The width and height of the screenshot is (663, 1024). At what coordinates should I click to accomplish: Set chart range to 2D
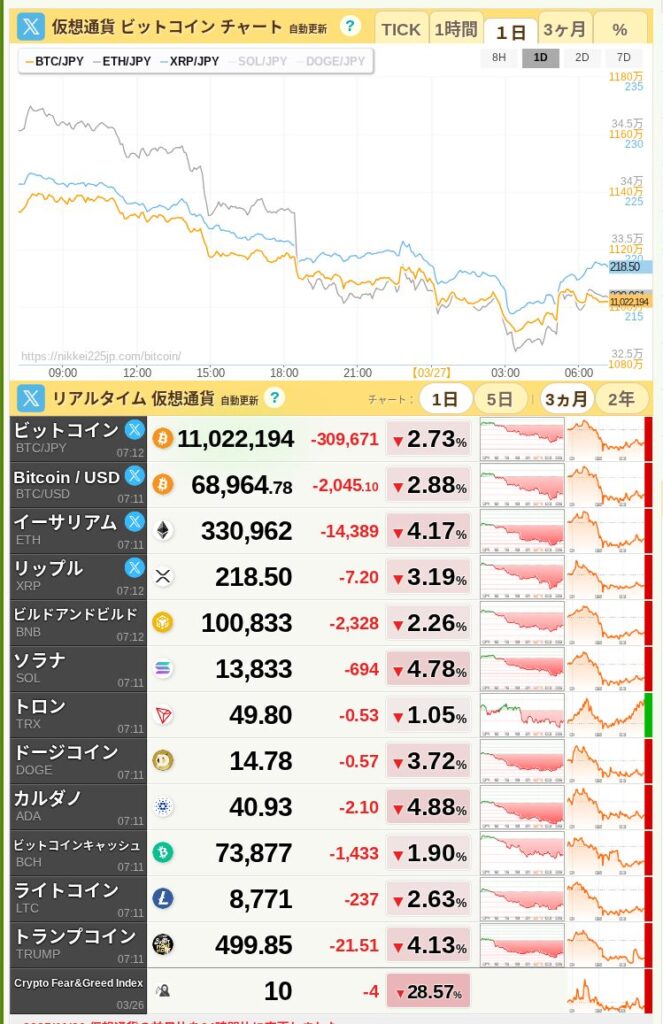coord(582,57)
